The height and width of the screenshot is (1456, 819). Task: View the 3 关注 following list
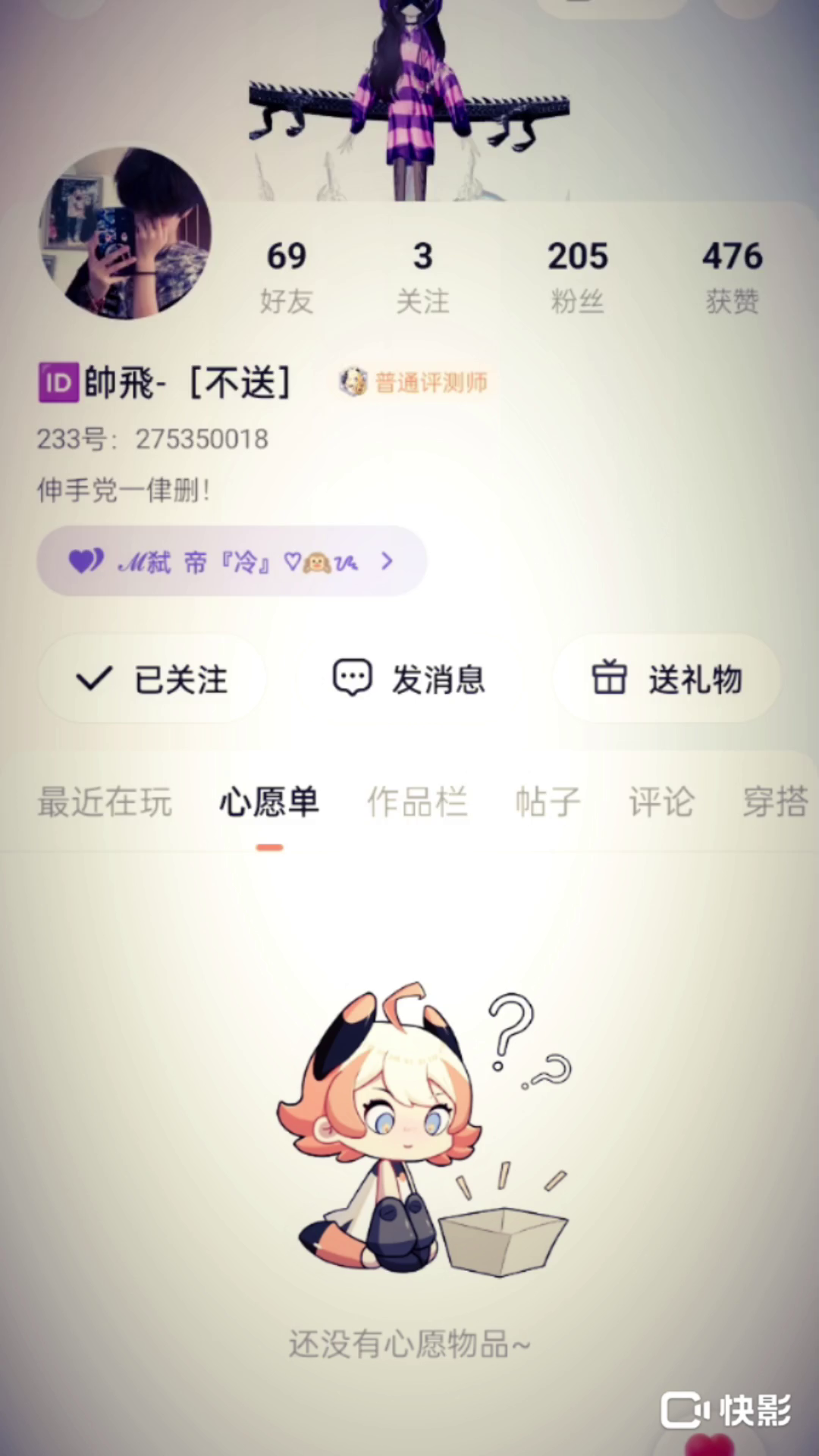point(423,277)
